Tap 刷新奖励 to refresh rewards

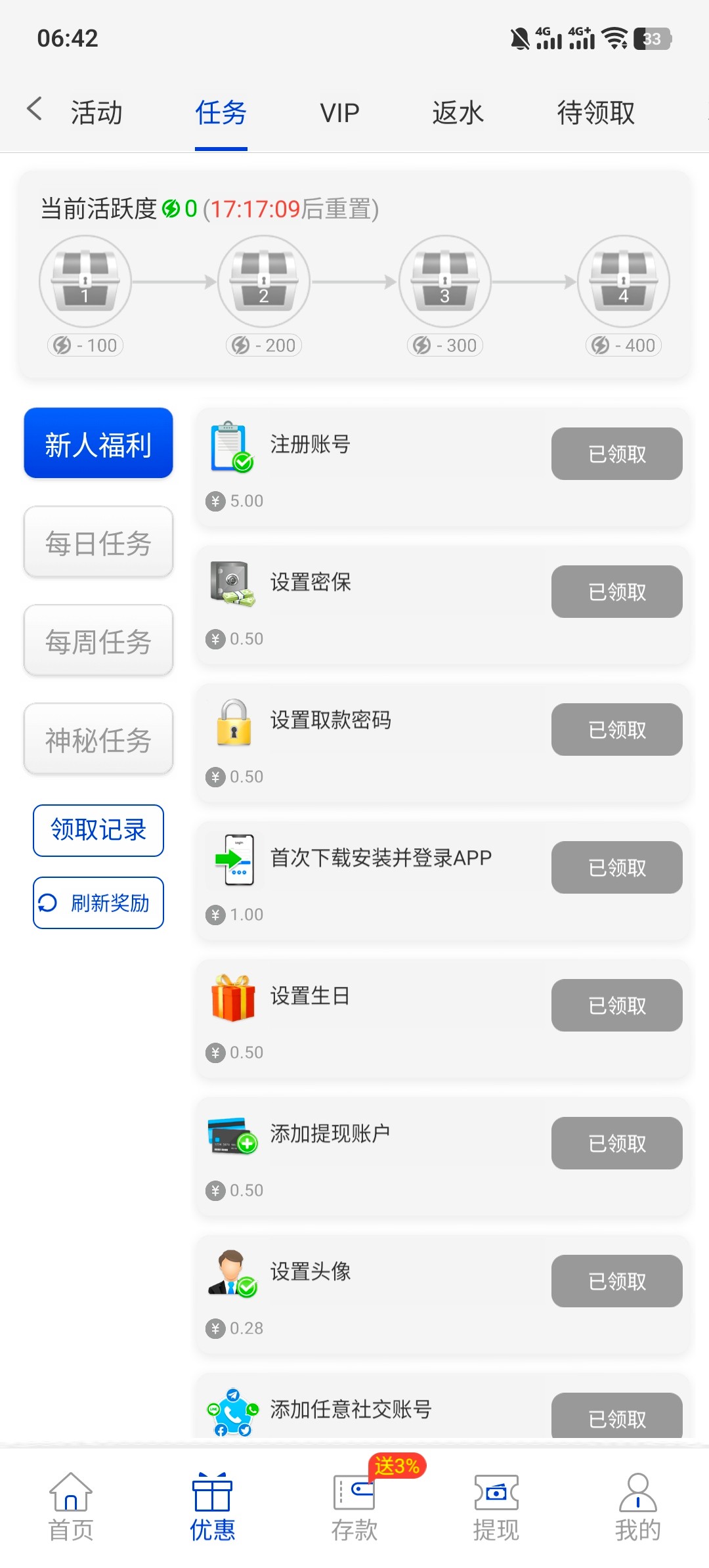click(x=98, y=903)
